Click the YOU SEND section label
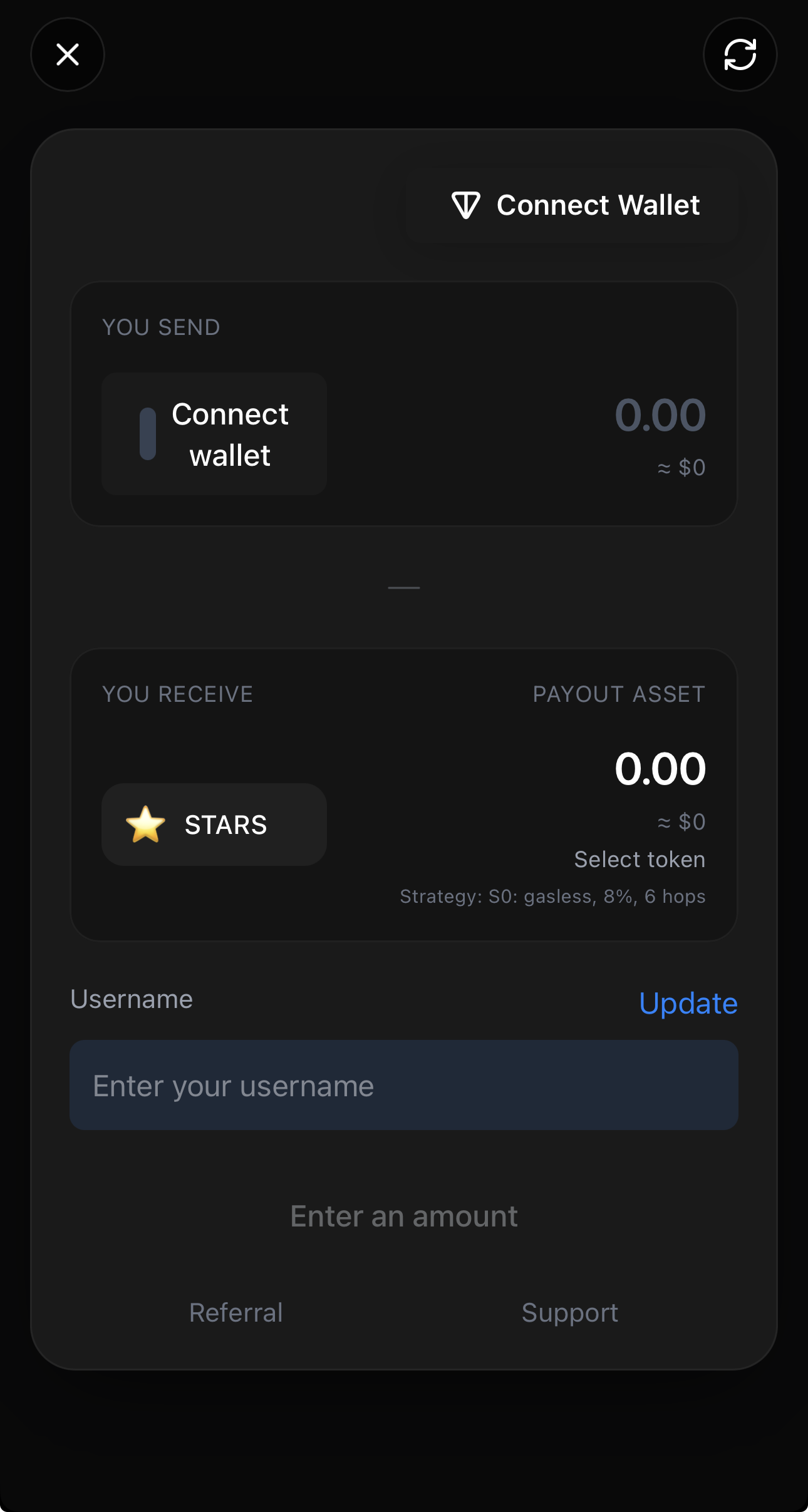Screen dimensions: 808x1512 [x=161, y=327]
